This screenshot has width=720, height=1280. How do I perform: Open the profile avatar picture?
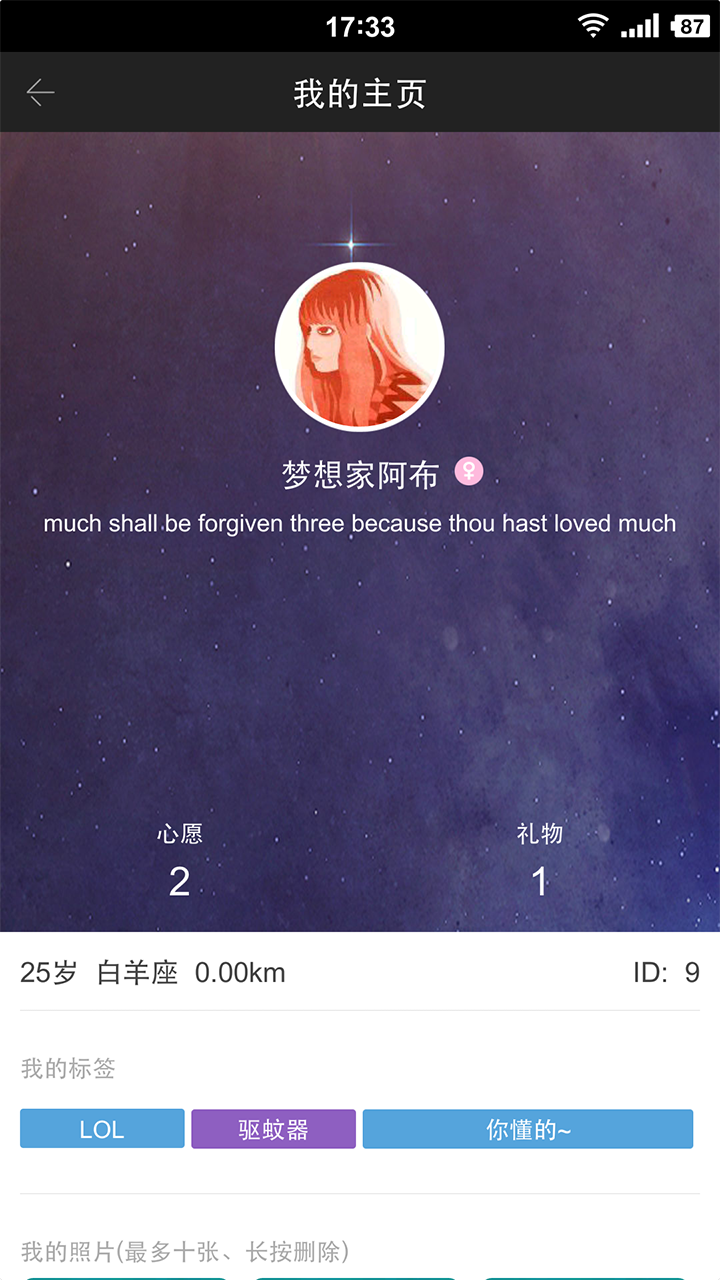click(x=360, y=347)
